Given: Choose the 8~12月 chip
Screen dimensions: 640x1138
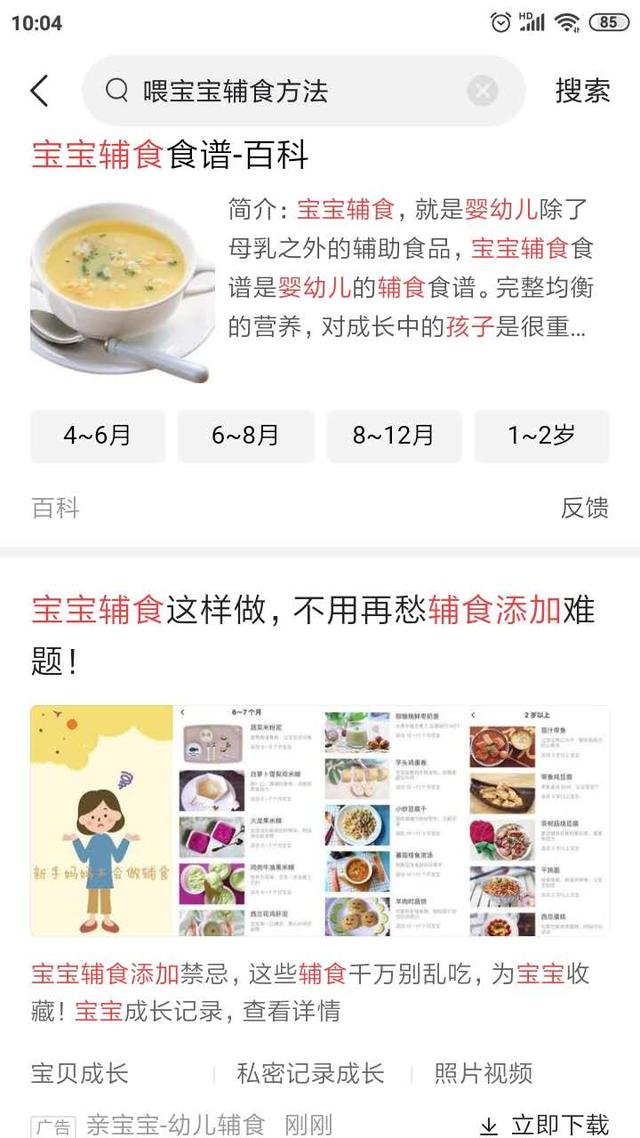Looking at the screenshot, I should [393, 435].
